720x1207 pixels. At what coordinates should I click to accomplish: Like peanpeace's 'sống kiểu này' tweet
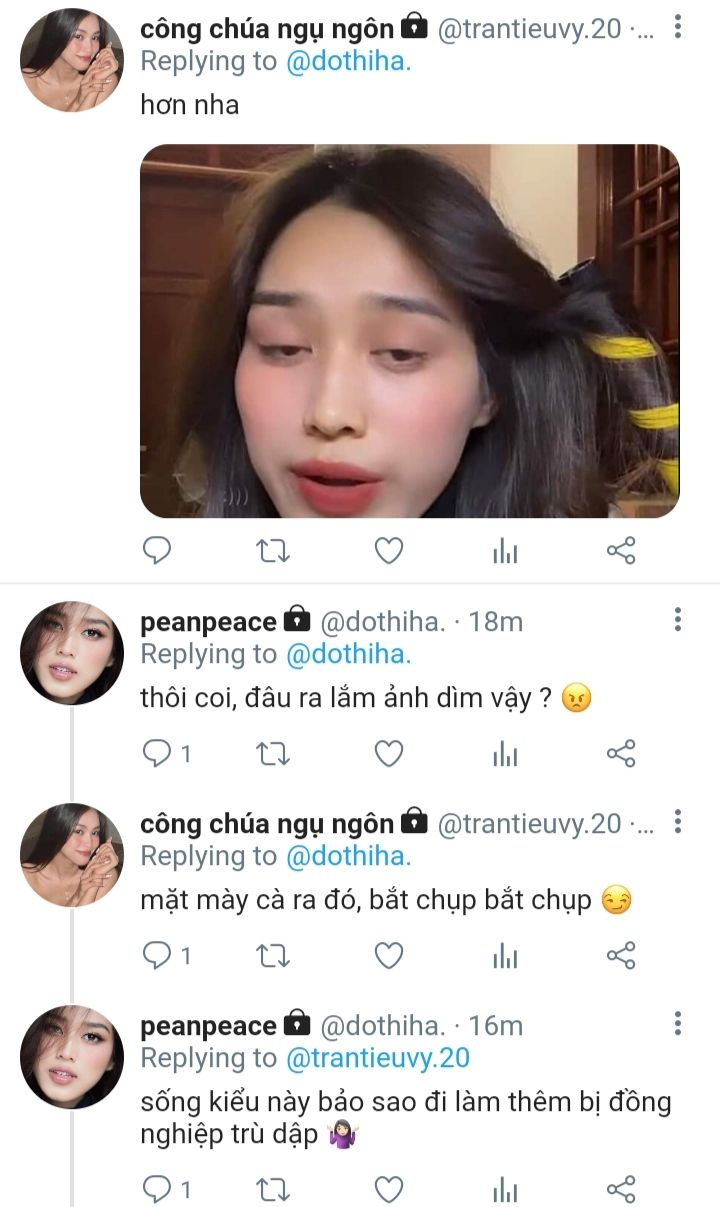coord(388,1189)
